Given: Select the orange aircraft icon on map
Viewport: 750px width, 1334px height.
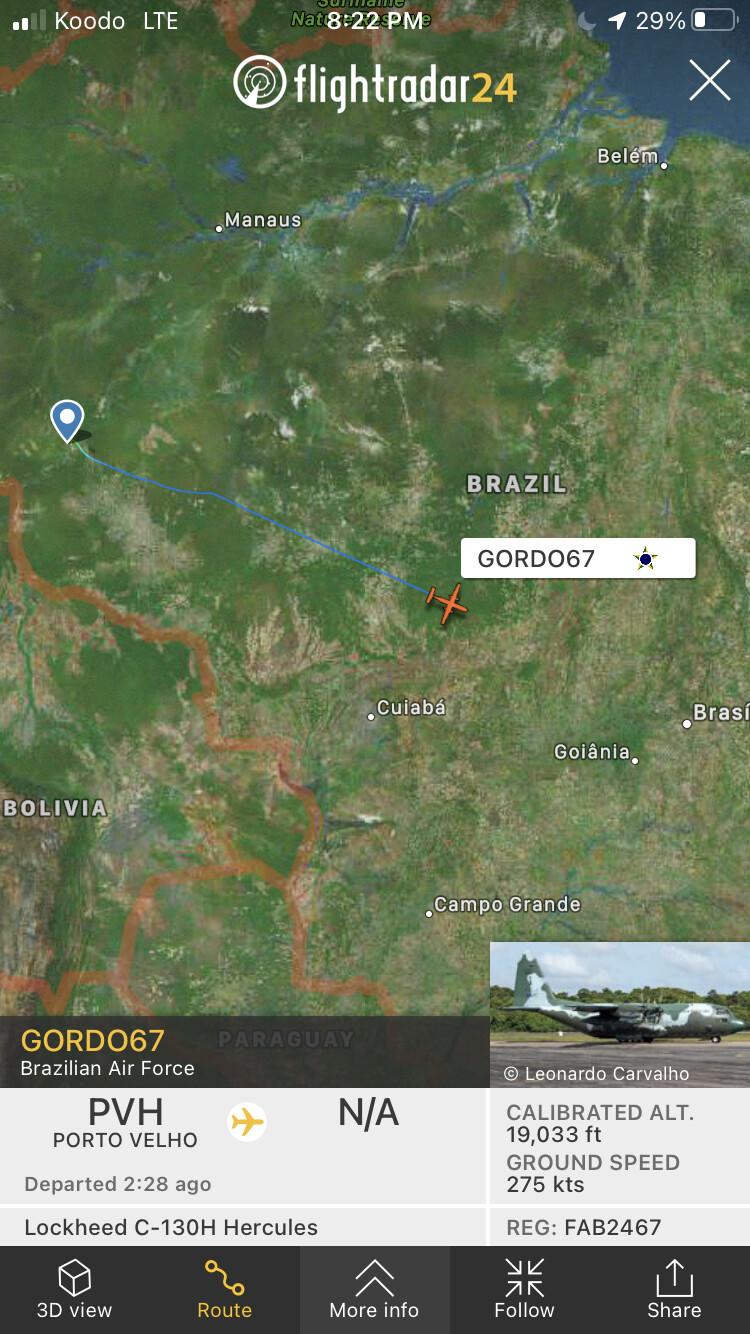Looking at the screenshot, I should click(447, 602).
